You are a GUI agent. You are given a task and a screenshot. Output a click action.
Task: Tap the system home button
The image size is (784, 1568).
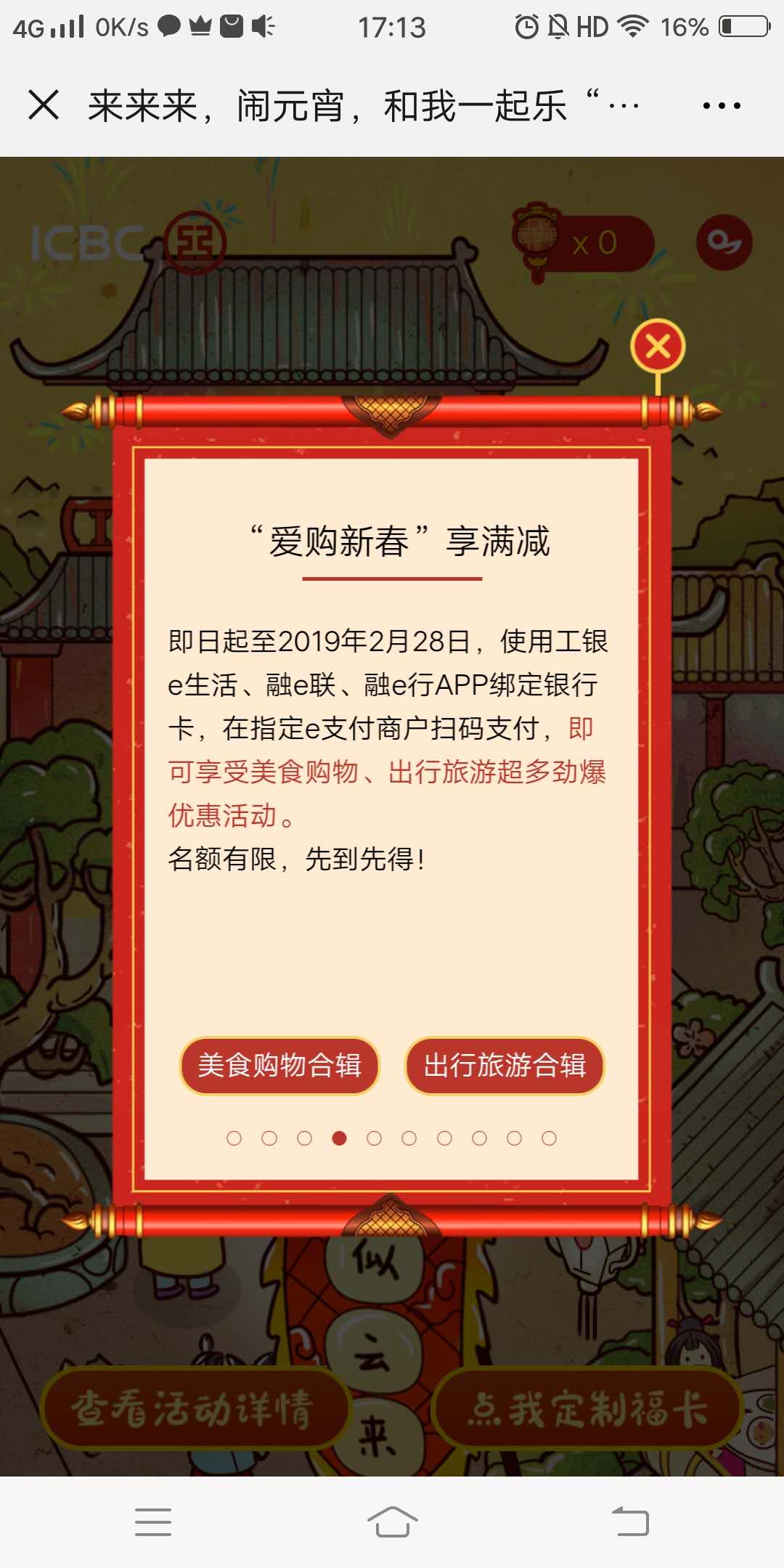392,1521
